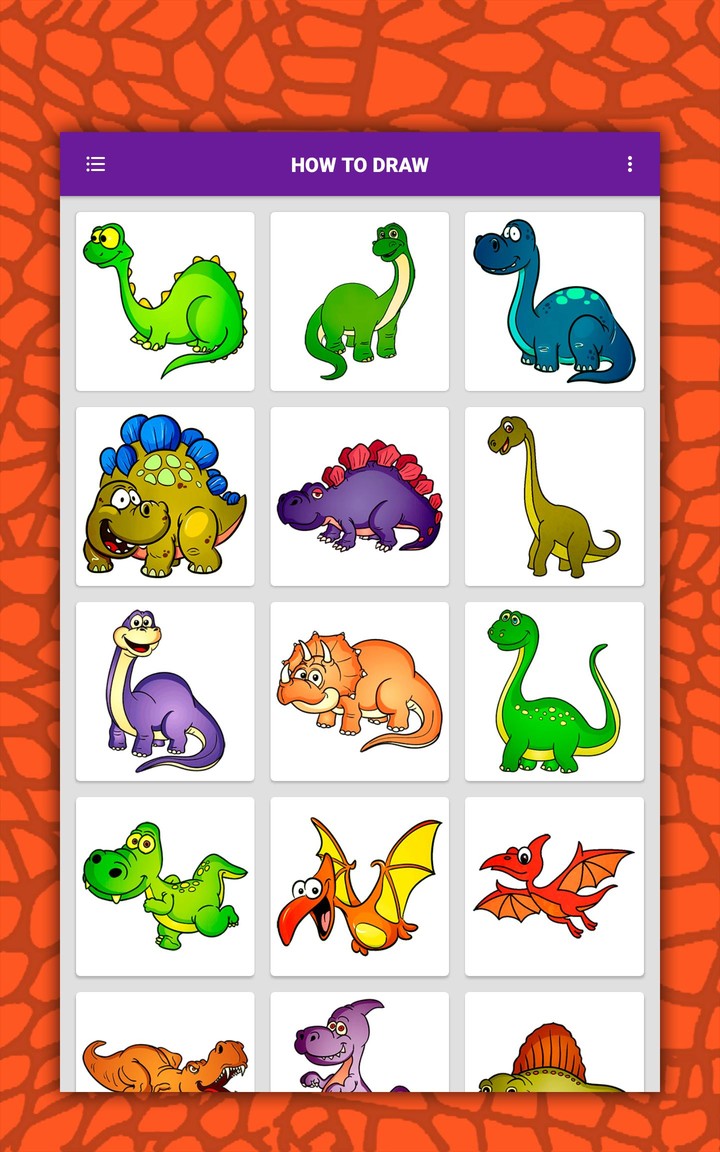This screenshot has width=720, height=1152.
Task: Open the orange pterodactyl with spread wings
Action: click(360, 885)
